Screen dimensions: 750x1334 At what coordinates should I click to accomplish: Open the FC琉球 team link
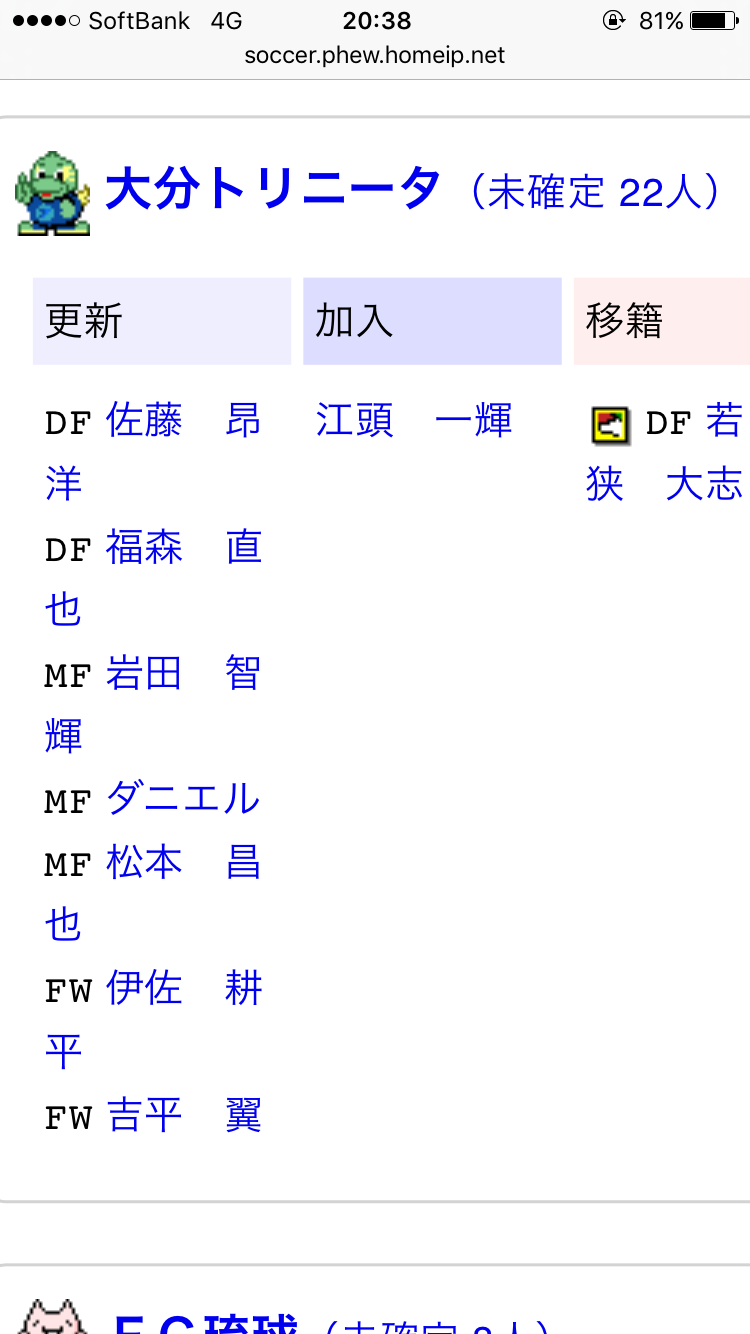tap(205, 1322)
